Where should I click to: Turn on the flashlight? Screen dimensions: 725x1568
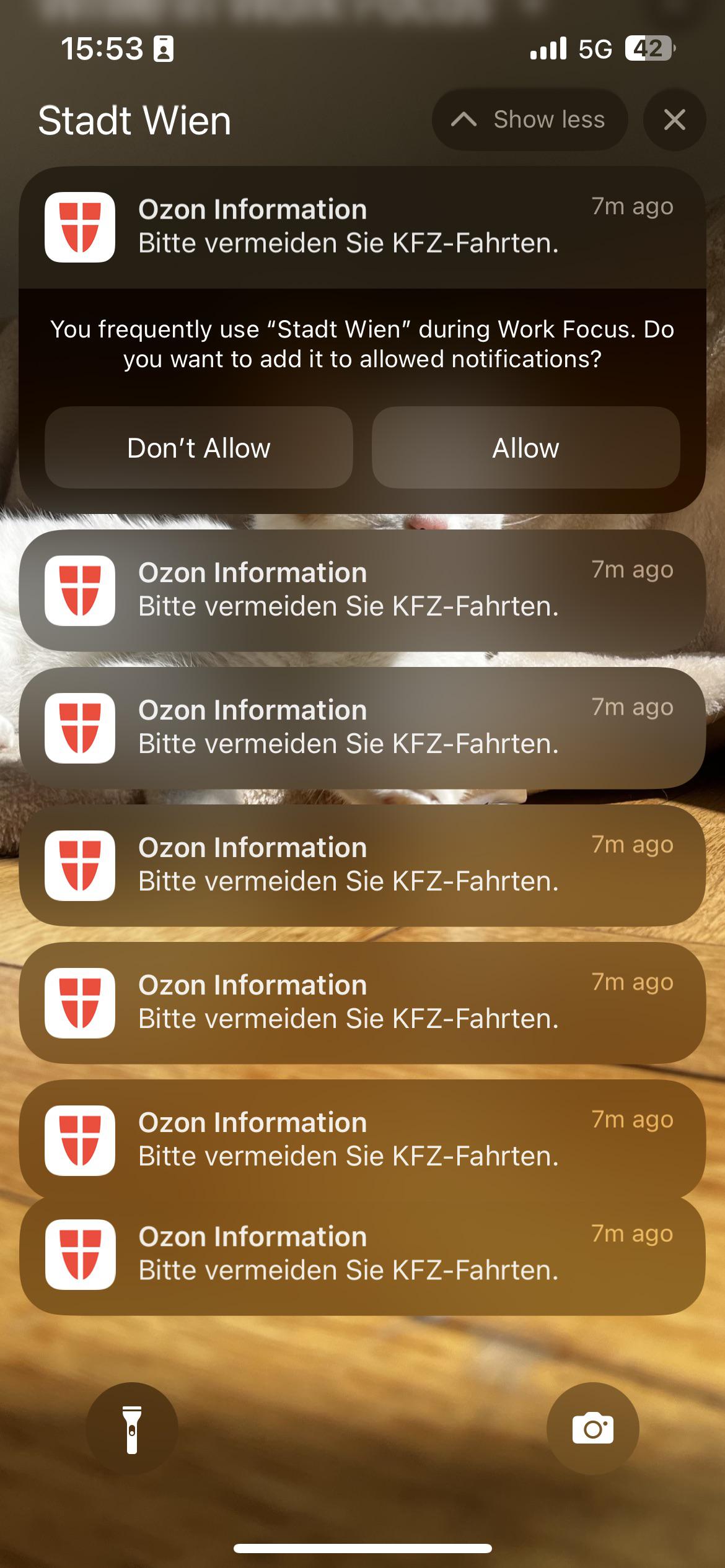132,1429
